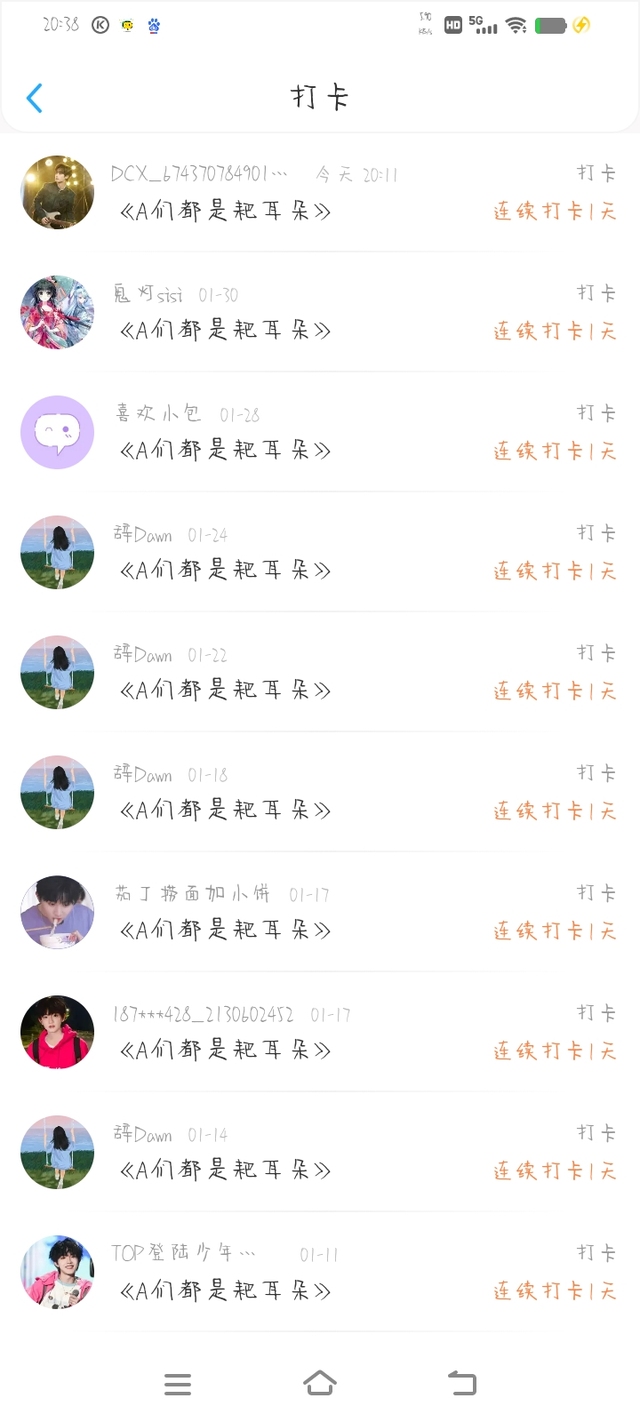Open Dawn's check-in dated 01-24

pyautogui.click(x=320, y=552)
